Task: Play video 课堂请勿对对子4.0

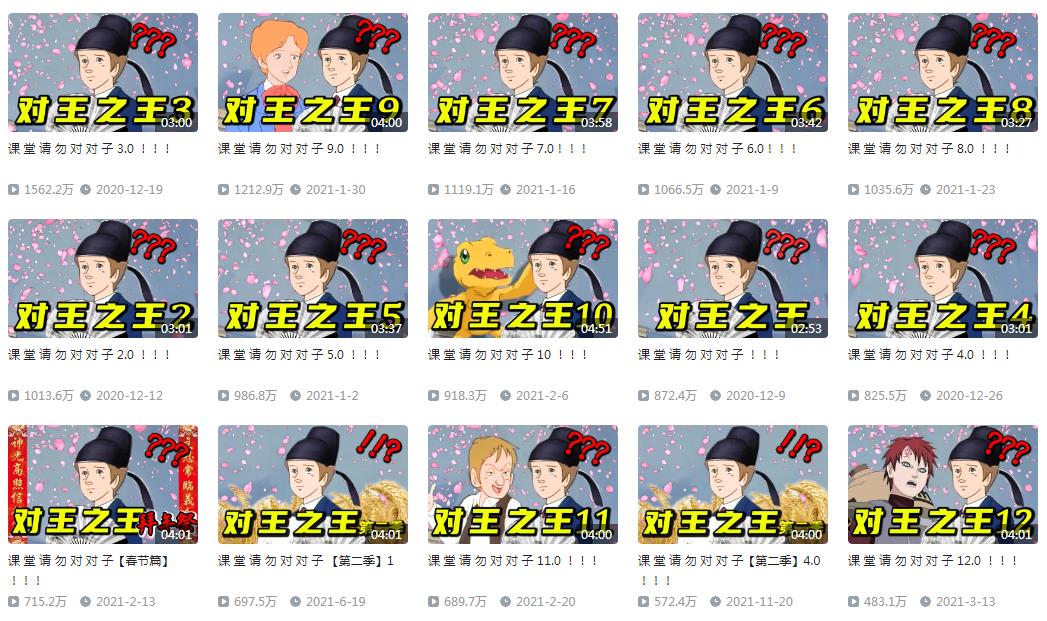Action: point(943,278)
